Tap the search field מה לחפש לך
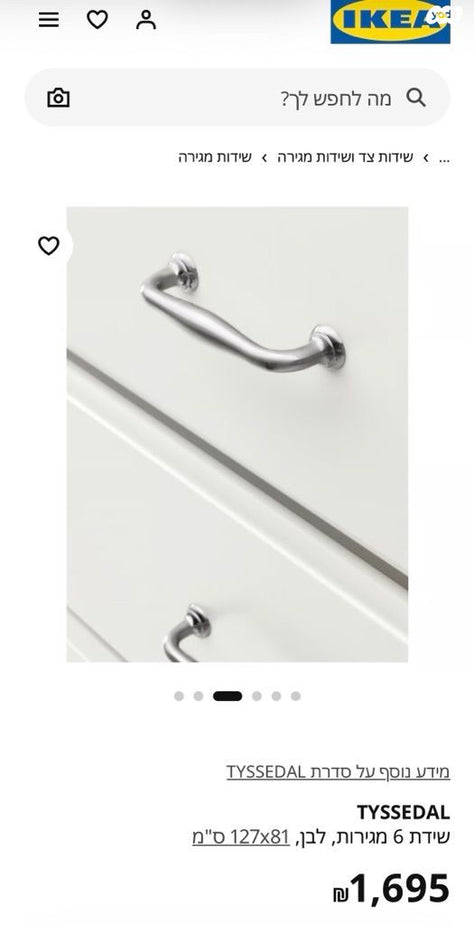The width and height of the screenshot is (474, 925). click(237, 97)
